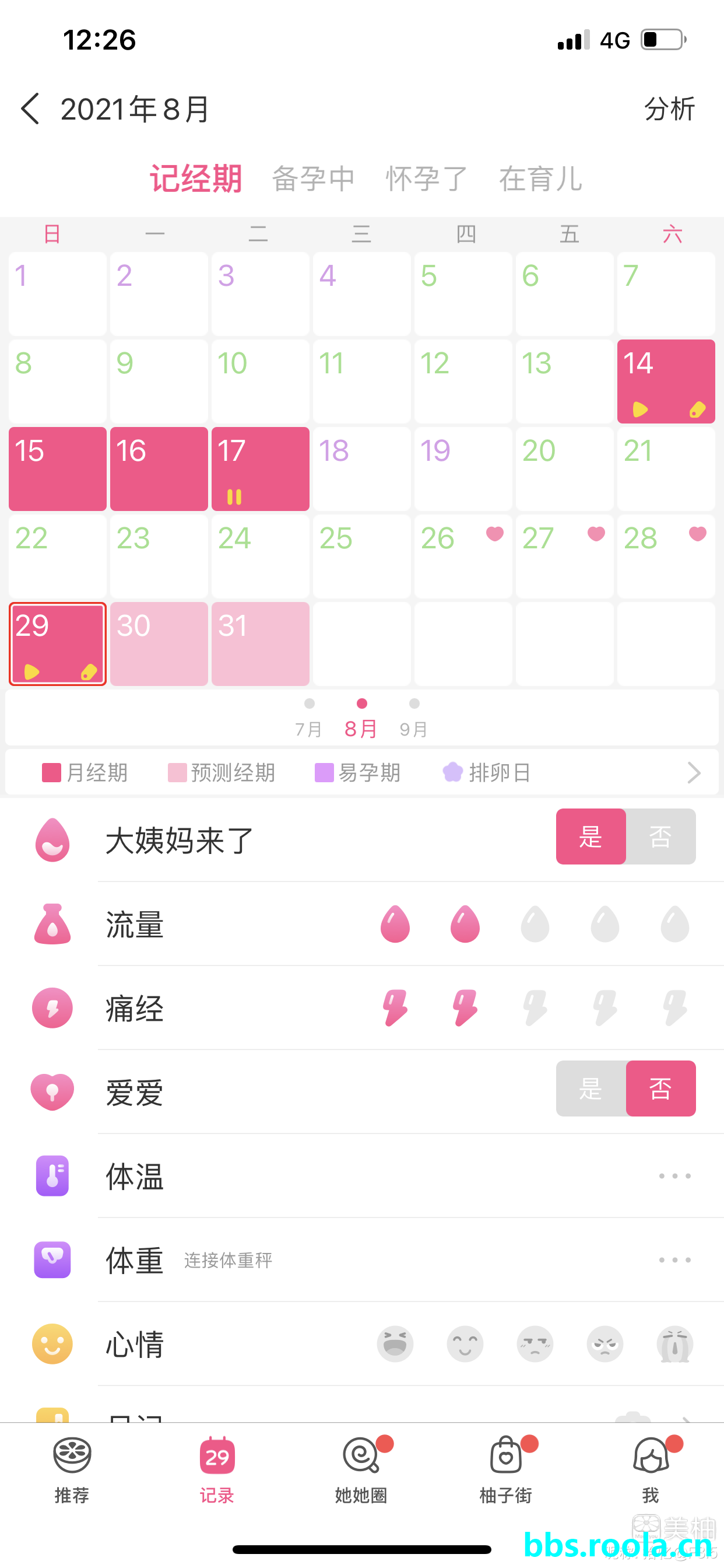This screenshot has height=1568, width=724.
Task: Switch to the 备孕中 mode tab
Action: point(312,179)
